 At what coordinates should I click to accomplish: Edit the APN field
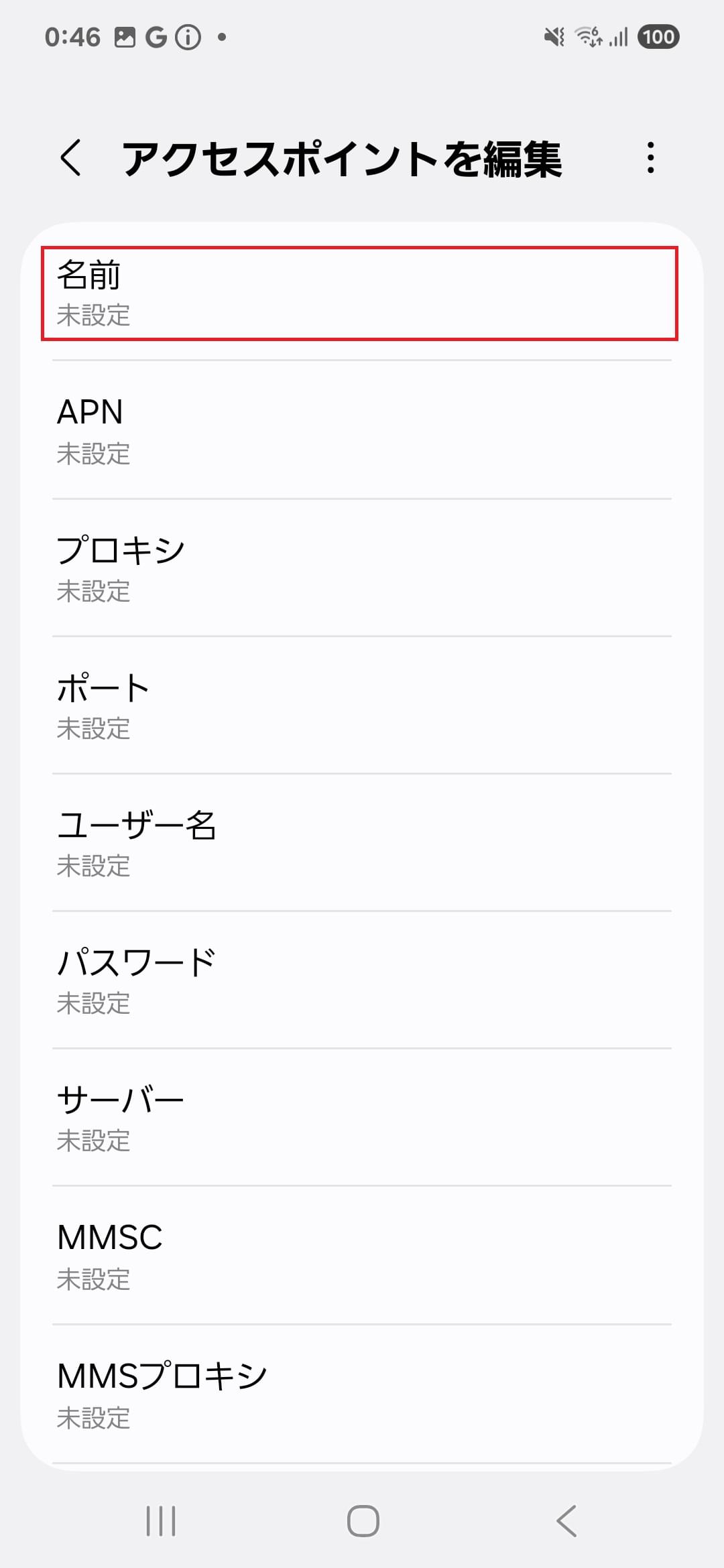(x=362, y=431)
